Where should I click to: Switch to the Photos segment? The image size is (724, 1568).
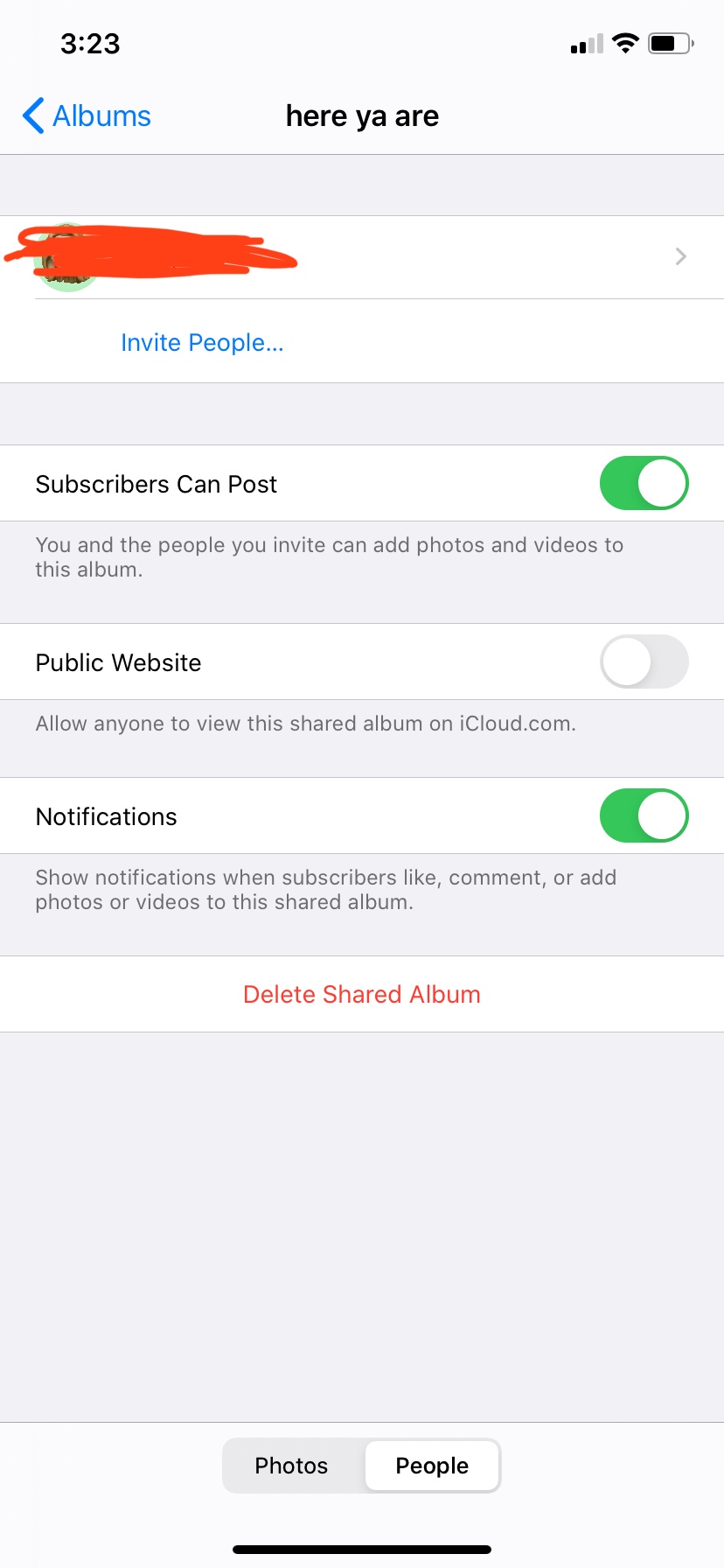click(292, 1466)
